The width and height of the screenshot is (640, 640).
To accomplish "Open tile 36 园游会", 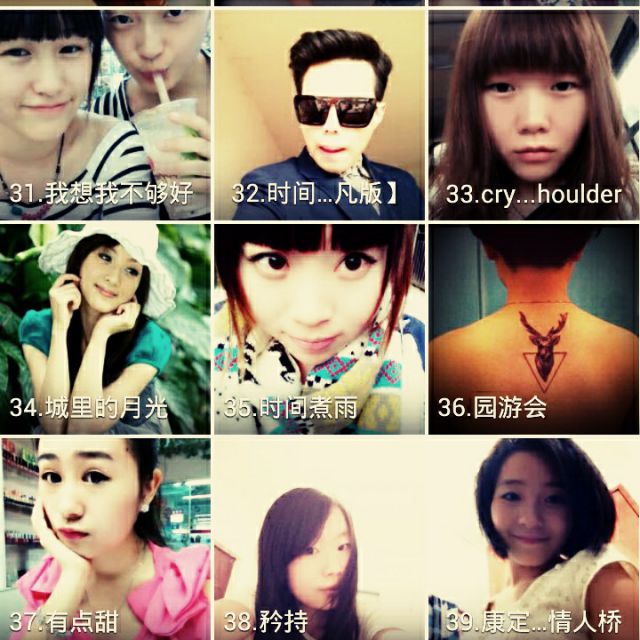I will click(x=533, y=328).
